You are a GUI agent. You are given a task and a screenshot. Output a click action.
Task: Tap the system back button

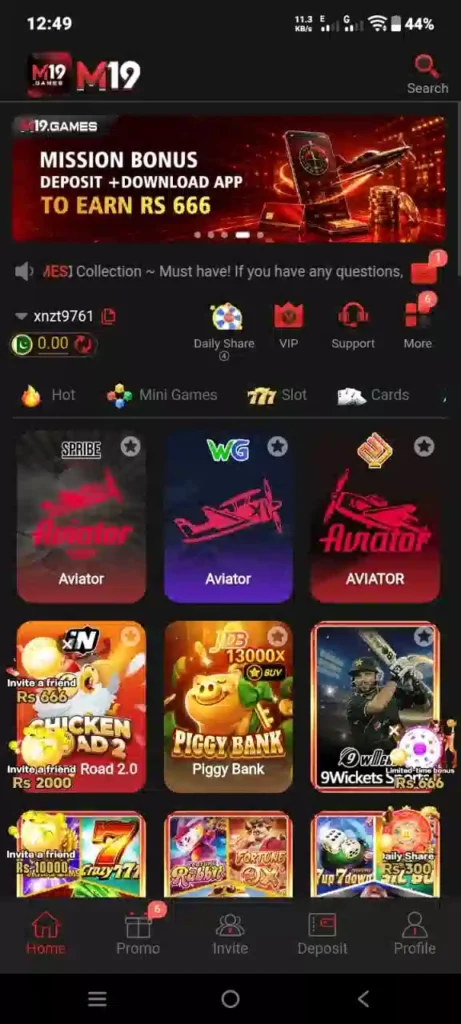[x=364, y=999]
